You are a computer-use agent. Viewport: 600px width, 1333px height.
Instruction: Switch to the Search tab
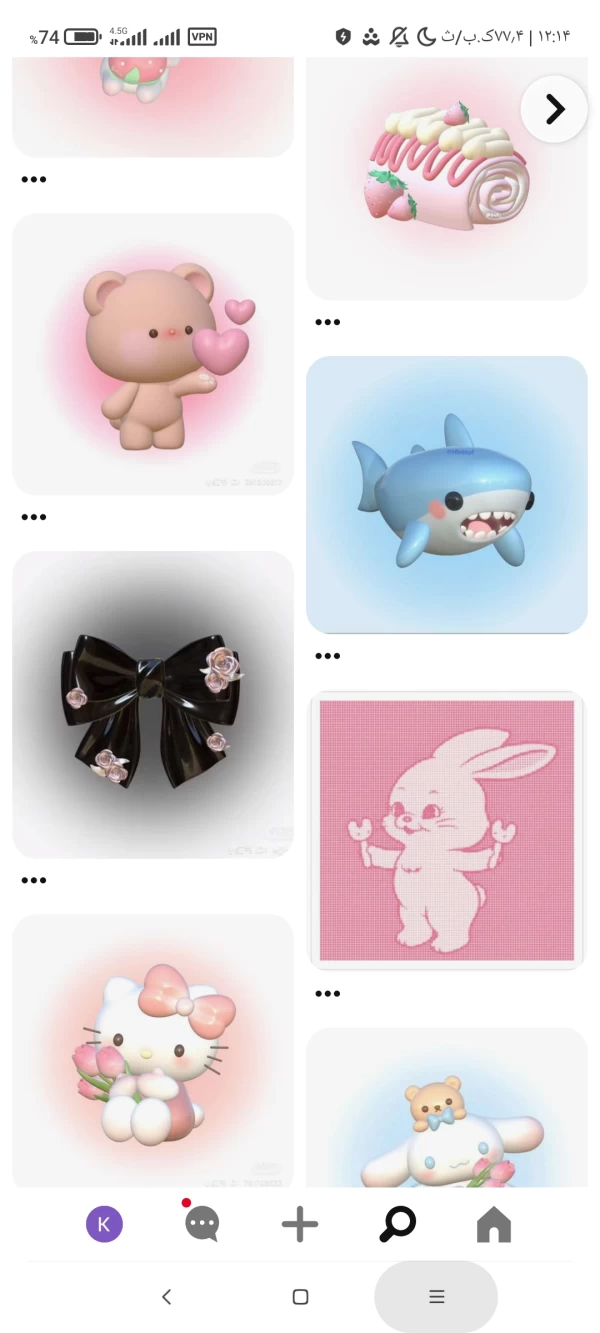pyautogui.click(x=397, y=1224)
